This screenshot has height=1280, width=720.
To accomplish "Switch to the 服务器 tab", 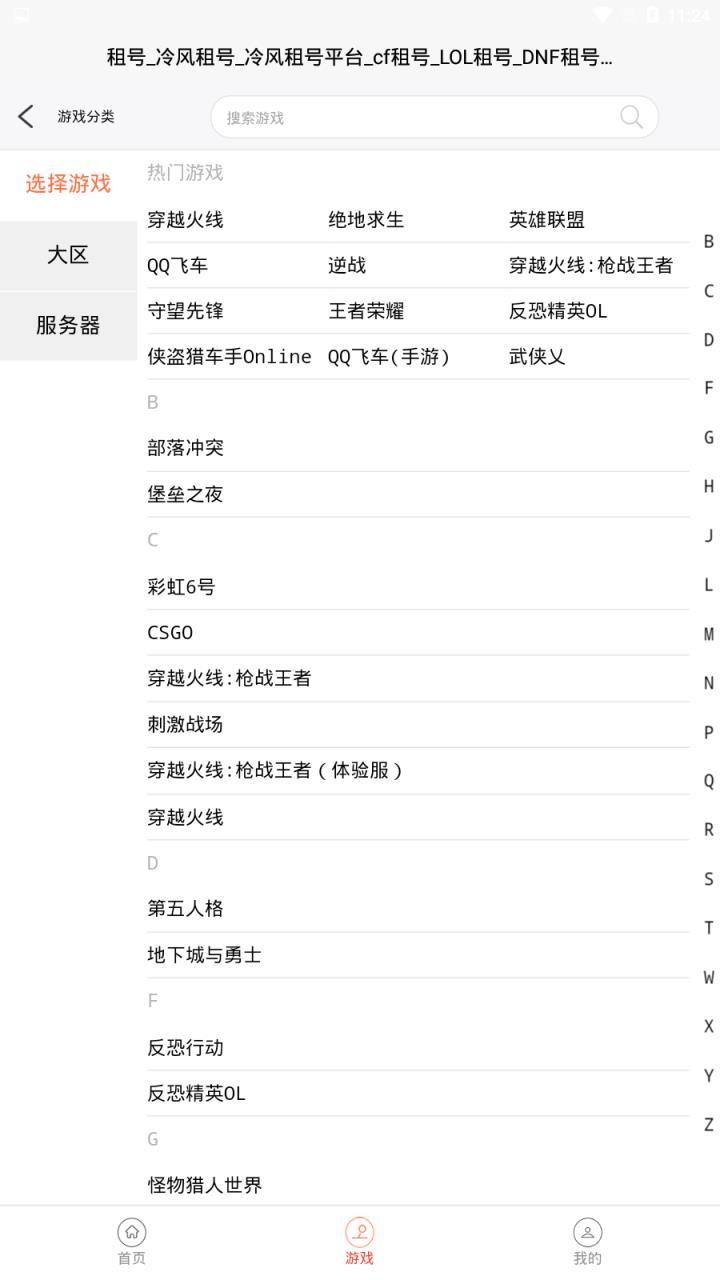I will [68, 325].
